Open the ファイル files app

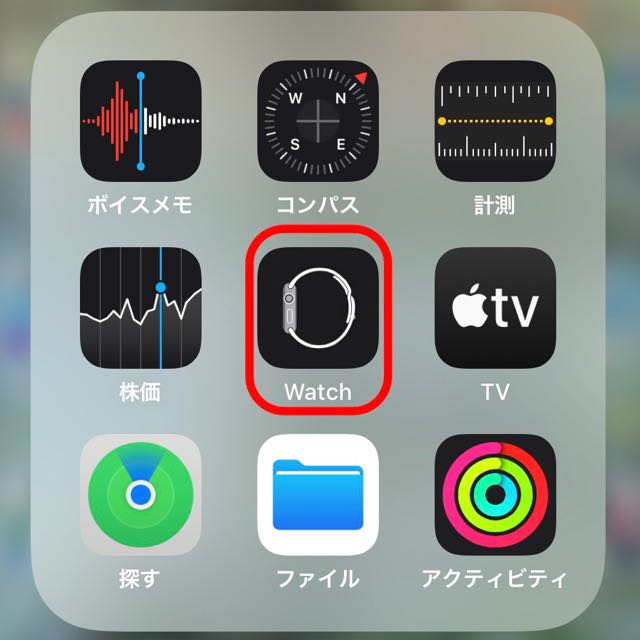point(319,494)
